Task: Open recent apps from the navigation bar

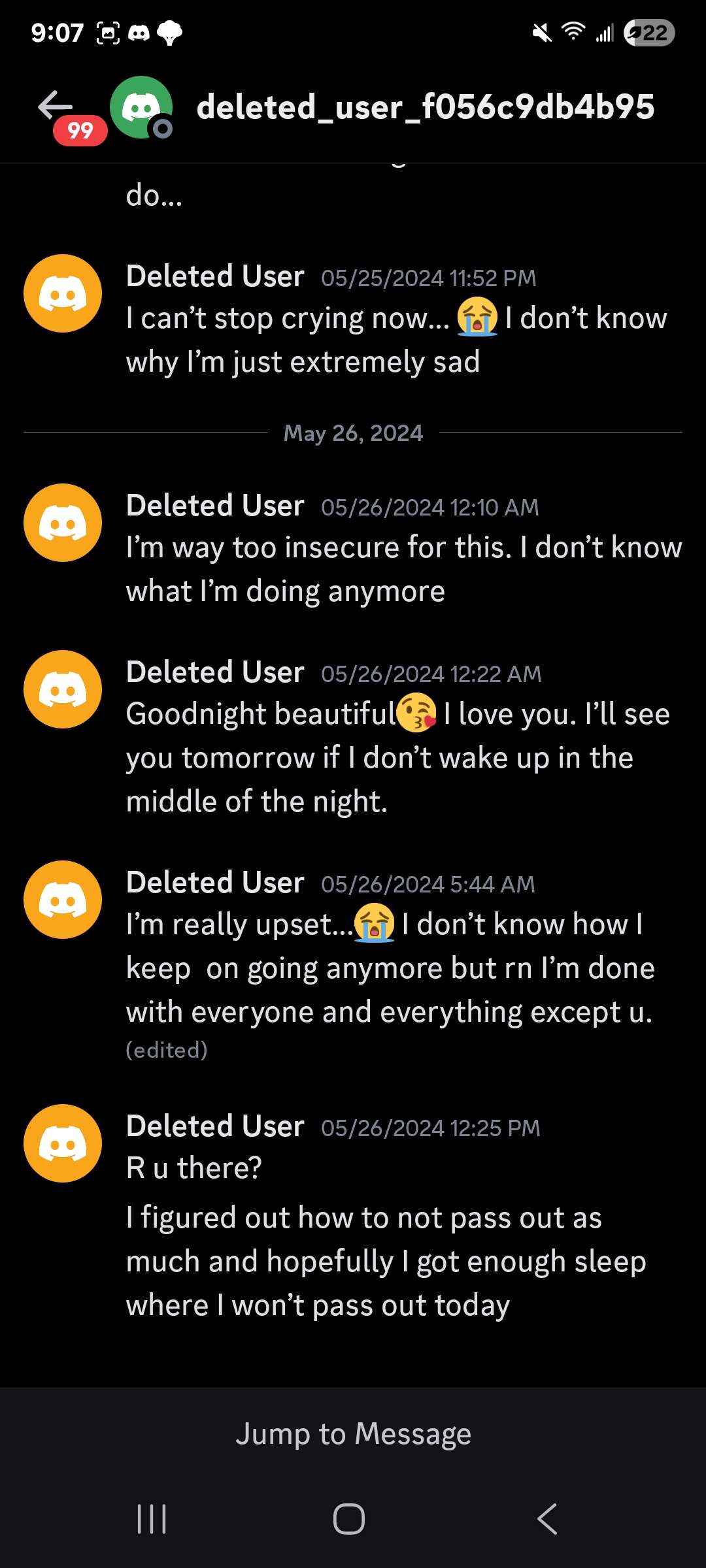Action: click(152, 1519)
